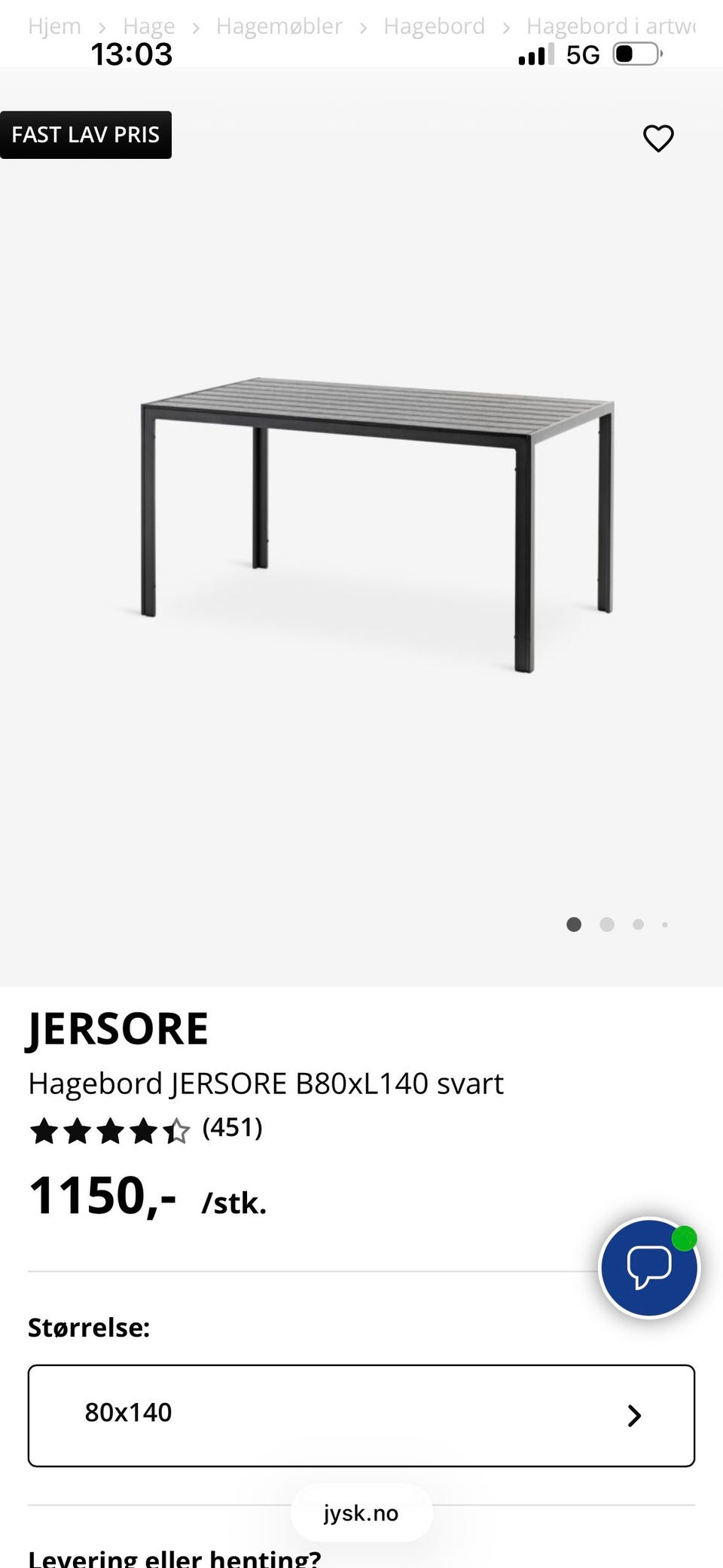This screenshot has height=1568, width=723.
Task: Open the live chat bubble
Action: (649, 1267)
